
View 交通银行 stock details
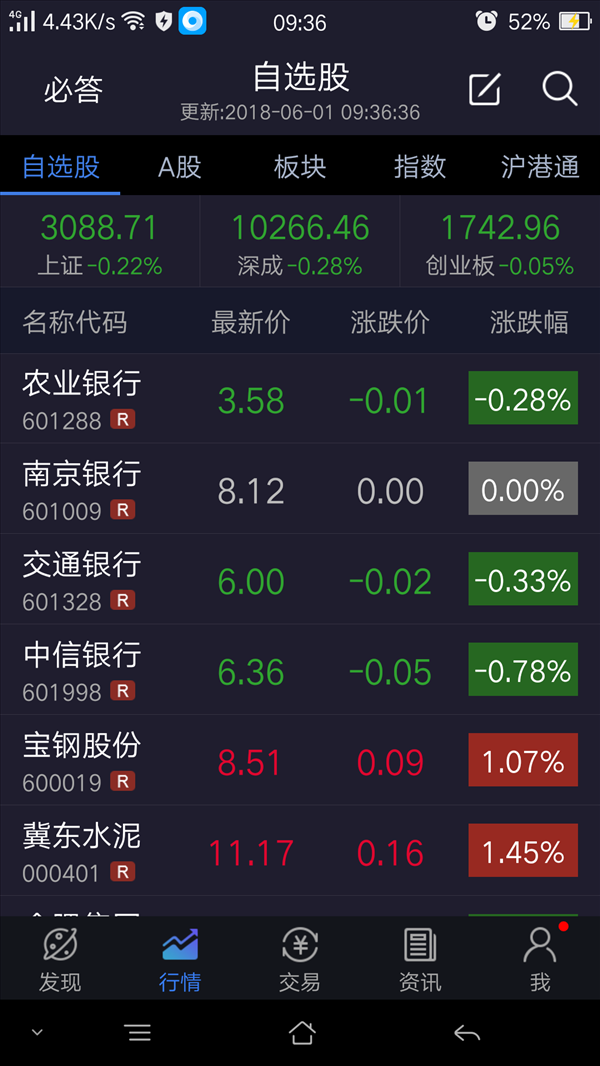(x=300, y=579)
